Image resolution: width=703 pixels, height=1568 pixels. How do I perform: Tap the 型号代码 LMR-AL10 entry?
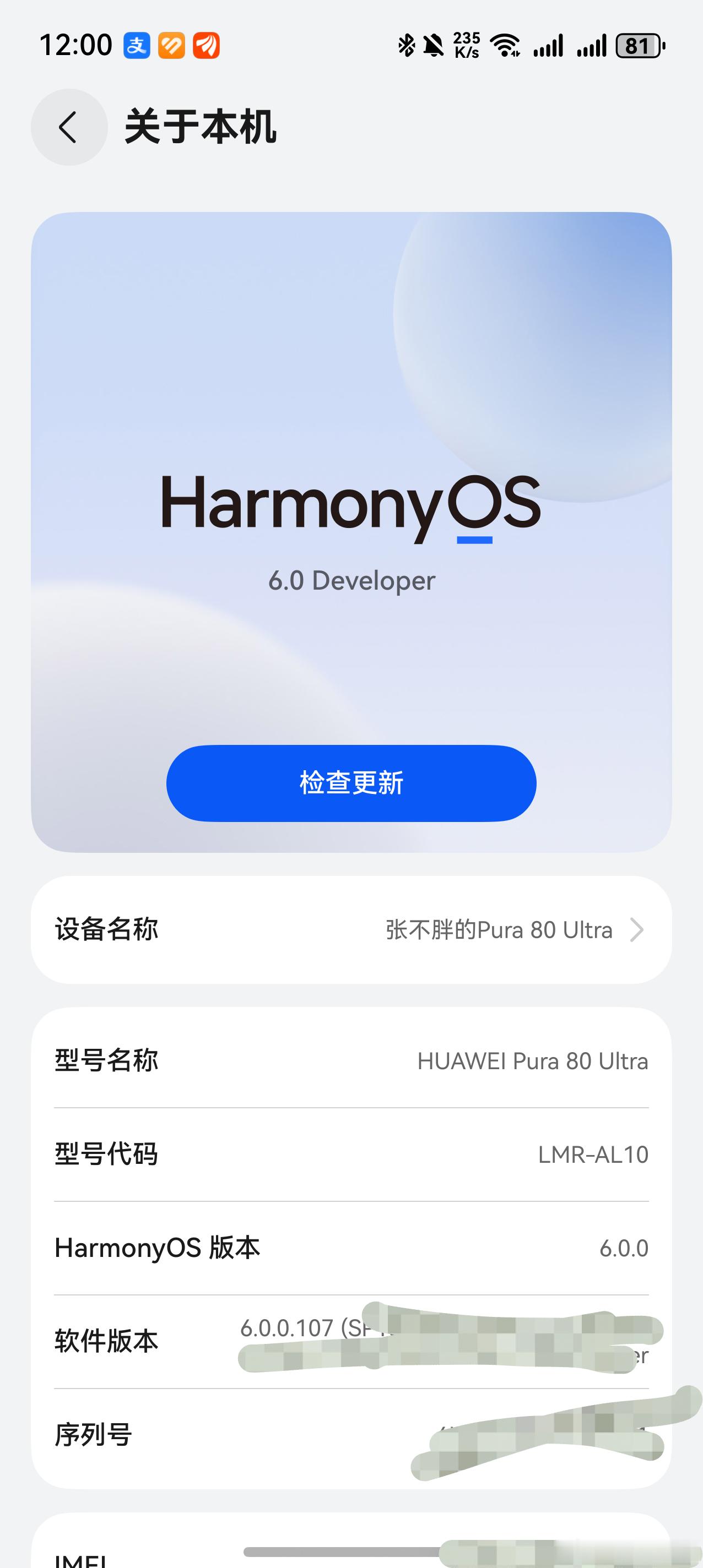coord(351,1154)
